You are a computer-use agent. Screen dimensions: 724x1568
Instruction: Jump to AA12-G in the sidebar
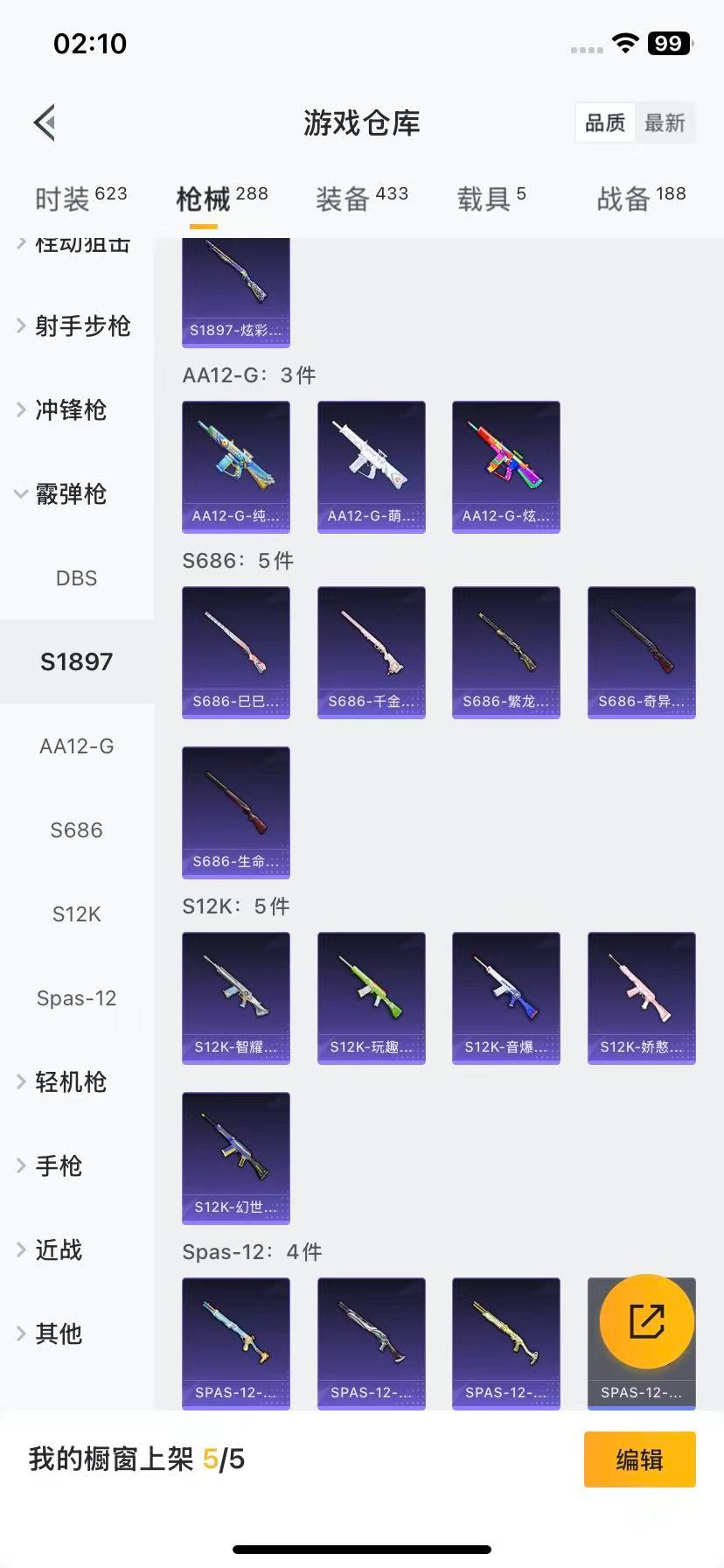[76, 746]
